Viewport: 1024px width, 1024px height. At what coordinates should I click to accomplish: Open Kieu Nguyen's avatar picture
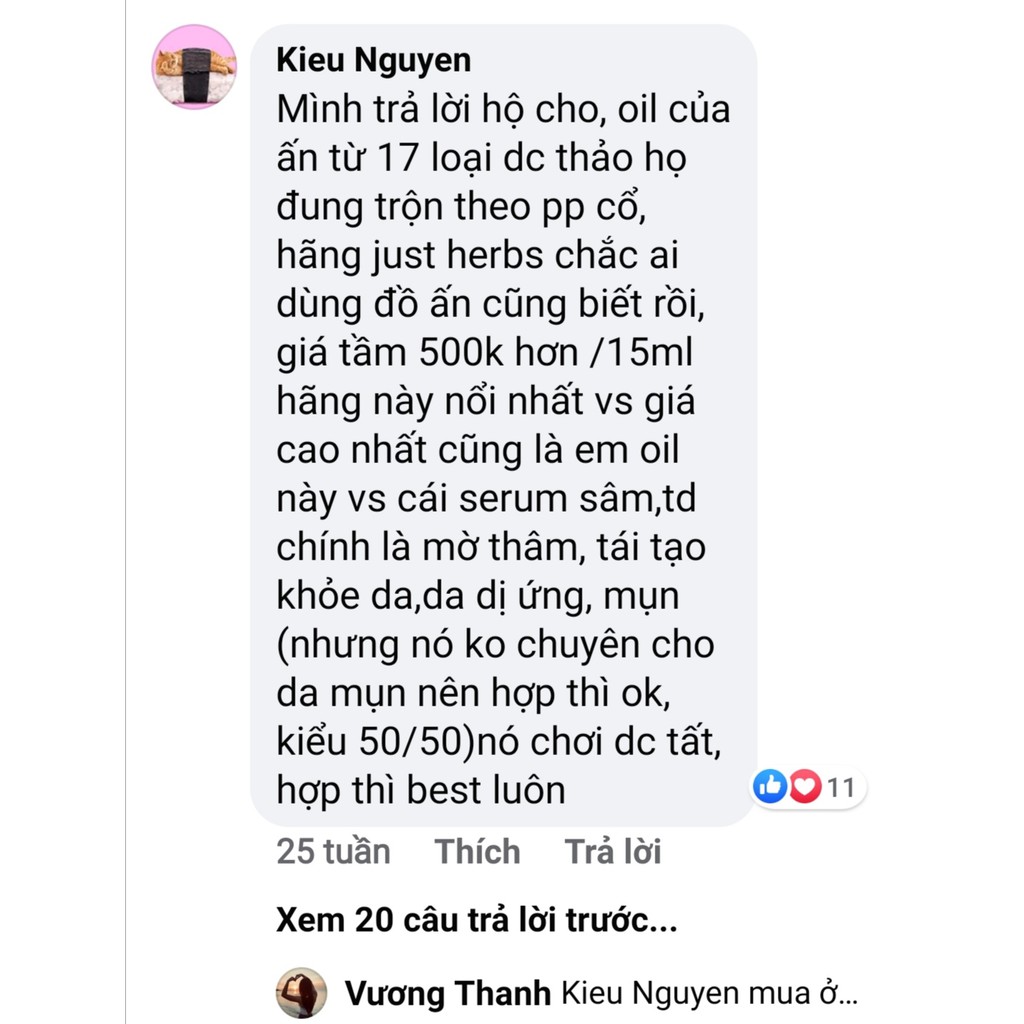194,65
